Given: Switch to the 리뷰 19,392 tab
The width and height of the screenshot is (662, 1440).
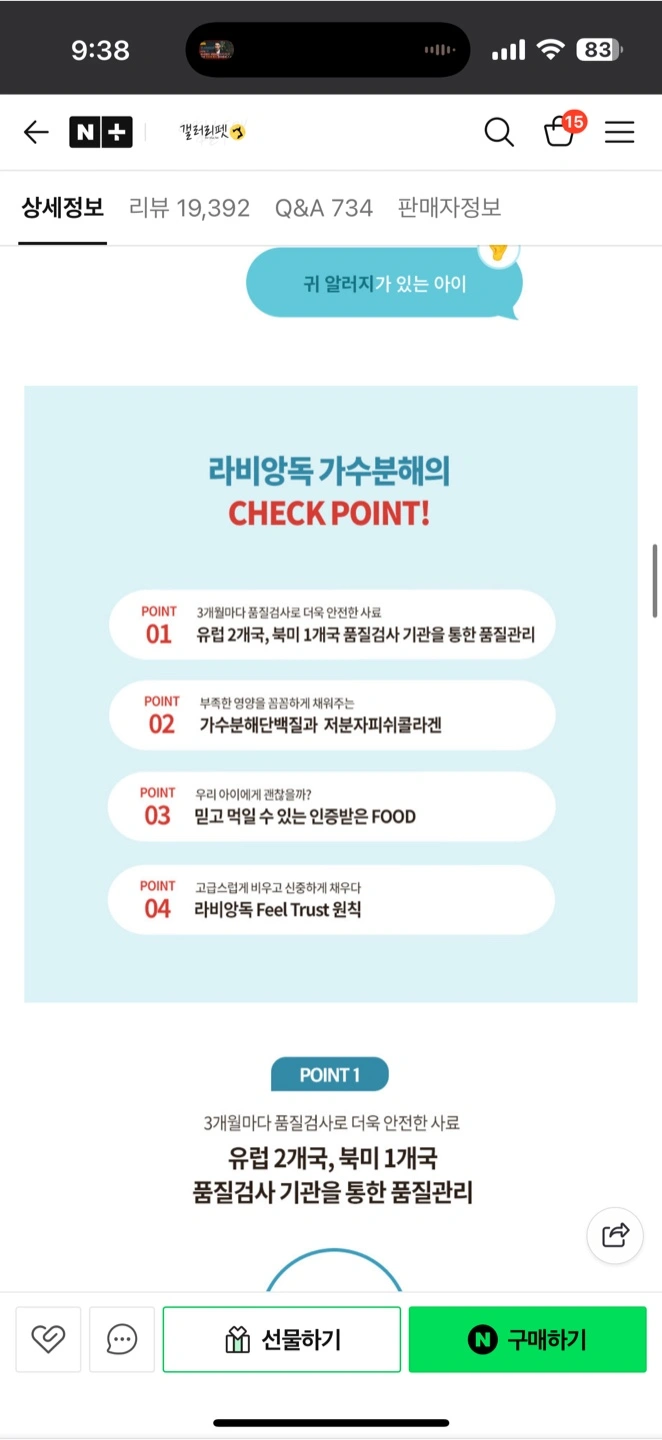Looking at the screenshot, I should pyautogui.click(x=189, y=208).
